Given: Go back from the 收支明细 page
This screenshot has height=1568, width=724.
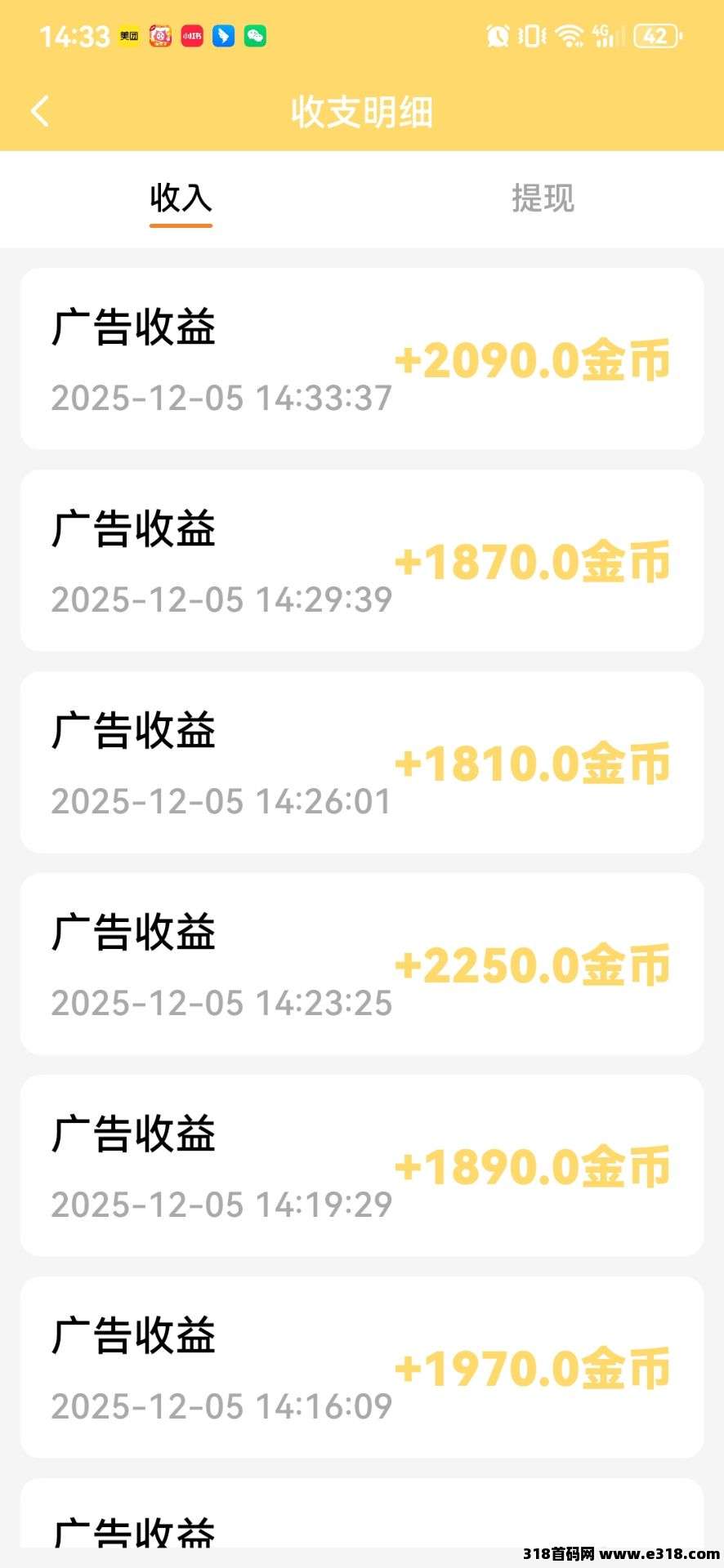Looking at the screenshot, I should click(x=40, y=111).
